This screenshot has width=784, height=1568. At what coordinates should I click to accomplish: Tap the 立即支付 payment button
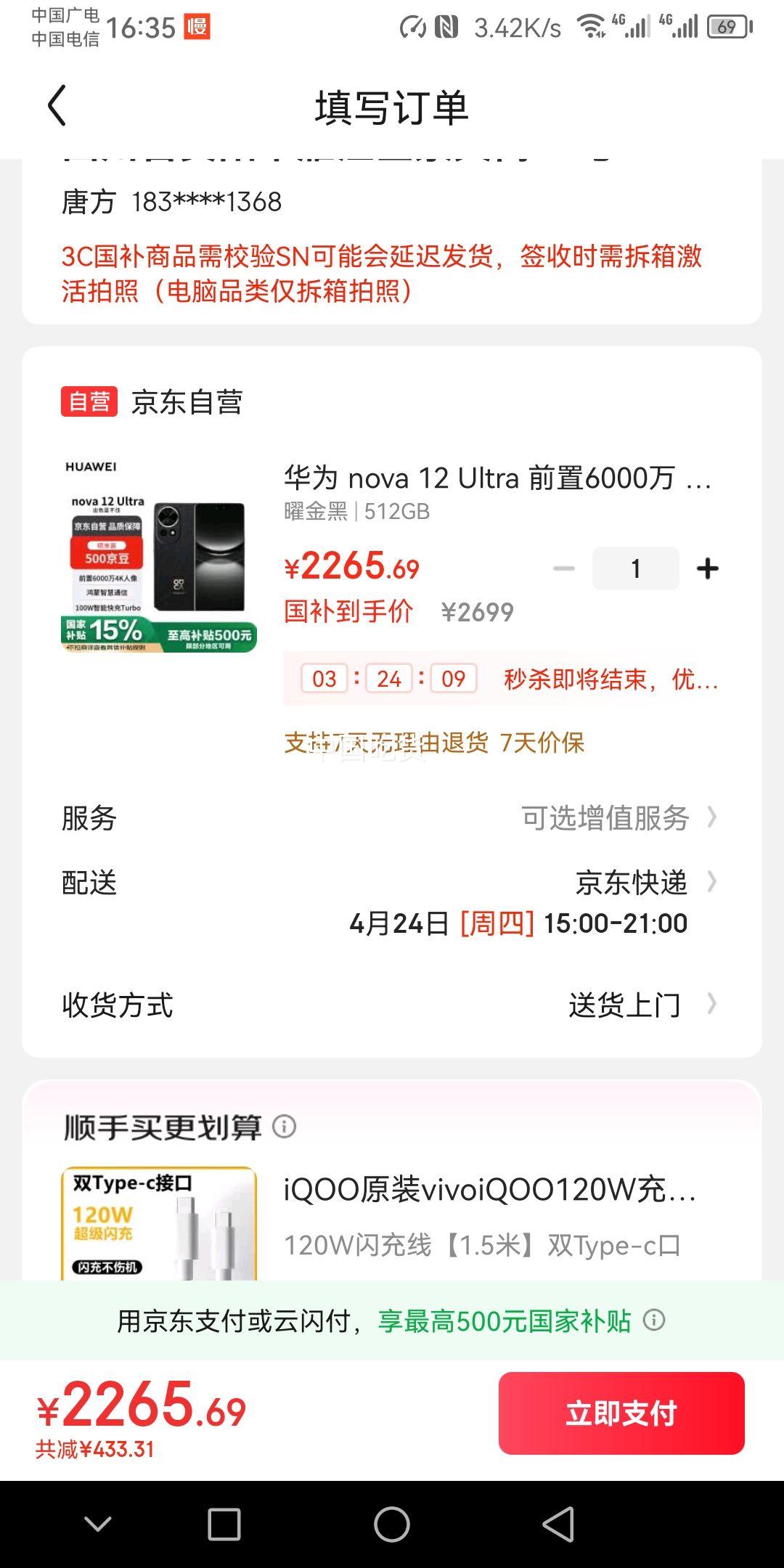[621, 1413]
